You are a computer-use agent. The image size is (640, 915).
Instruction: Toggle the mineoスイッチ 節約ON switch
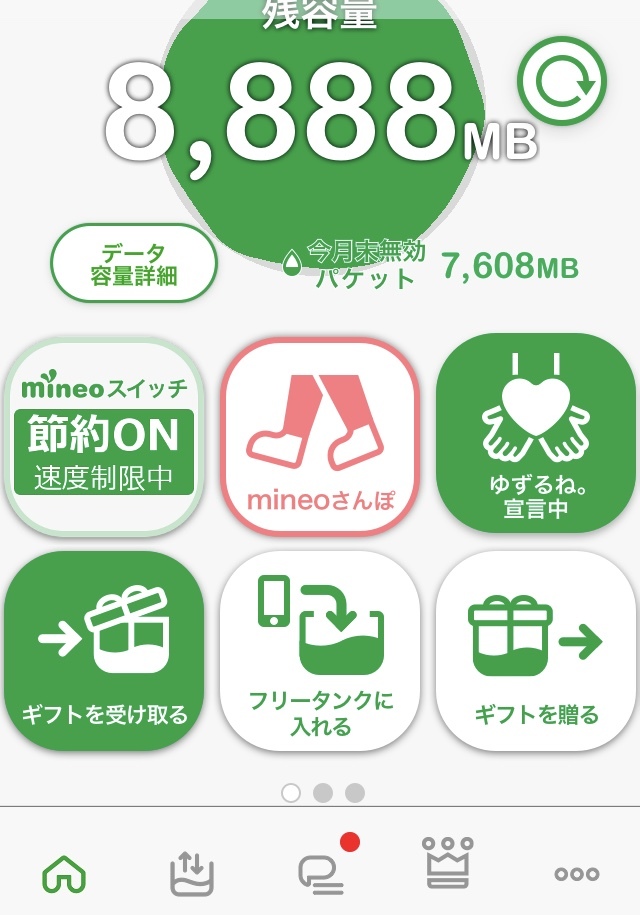point(103,435)
